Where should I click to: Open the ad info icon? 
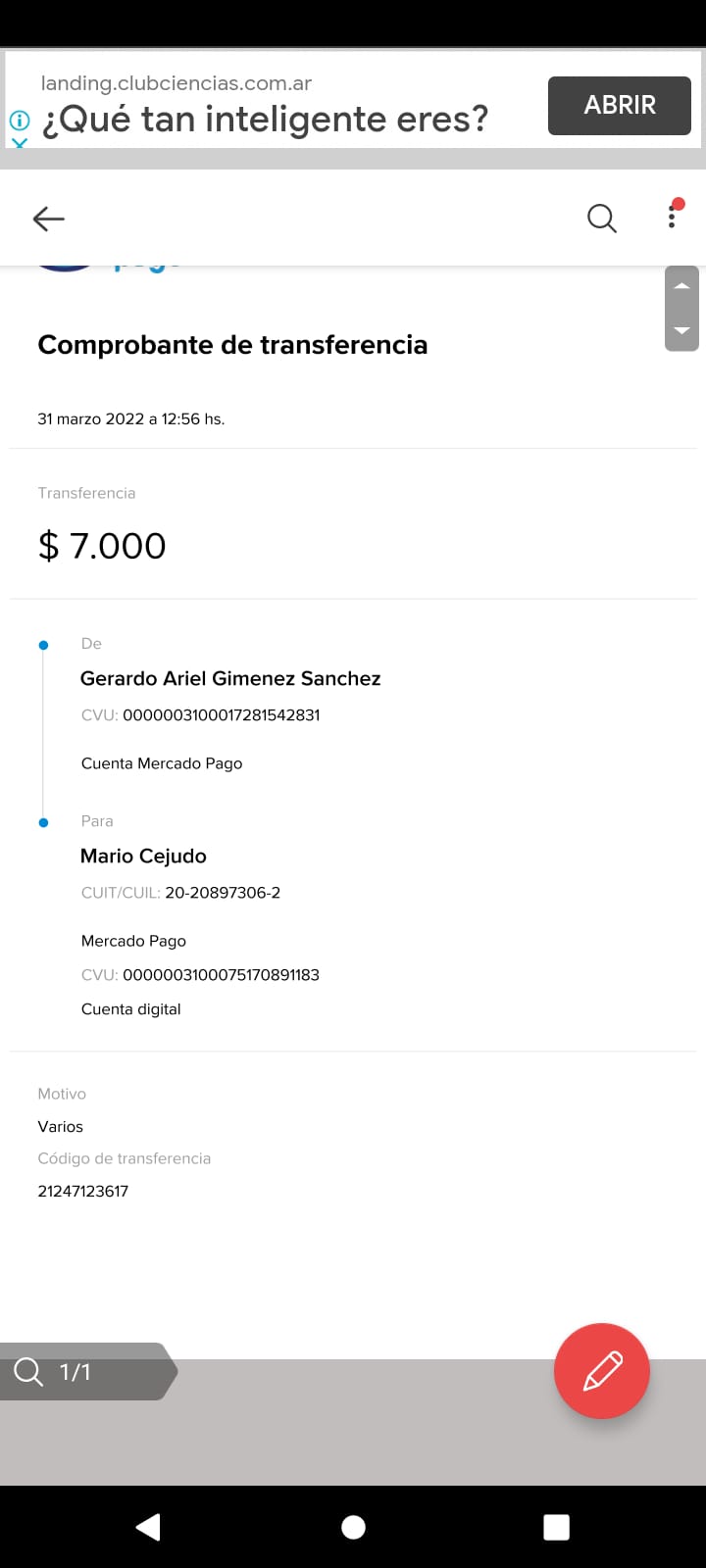click(19, 121)
